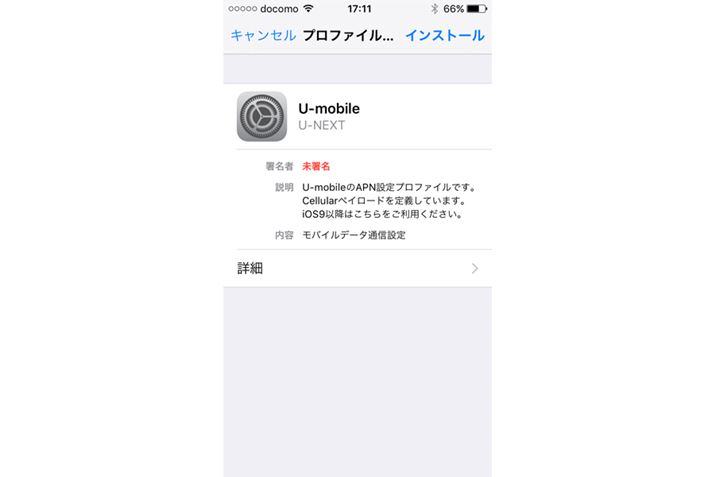Open the 詳細 details row
The height and width of the screenshot is (477, 715).
pos(357,268)
